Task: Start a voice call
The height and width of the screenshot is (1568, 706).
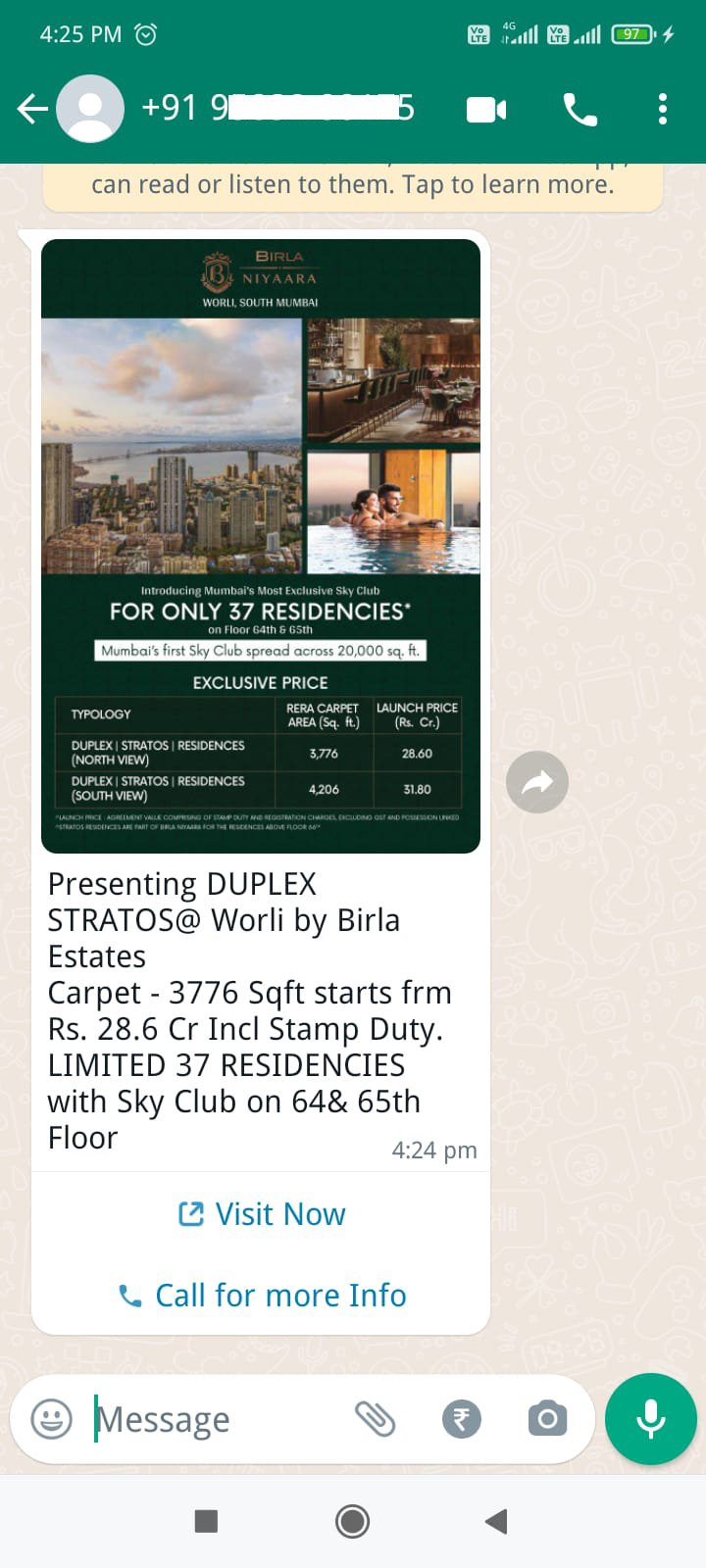Action: [580, 109]
